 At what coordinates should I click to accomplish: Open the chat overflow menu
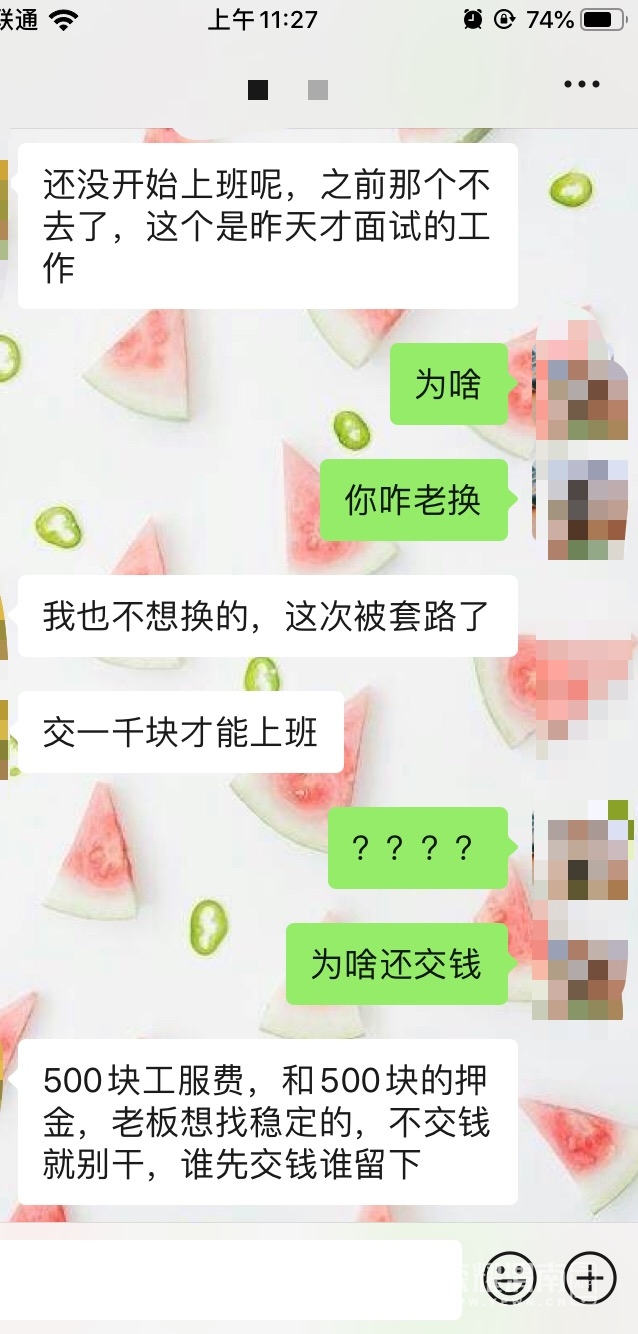click(x=582, y=85)
